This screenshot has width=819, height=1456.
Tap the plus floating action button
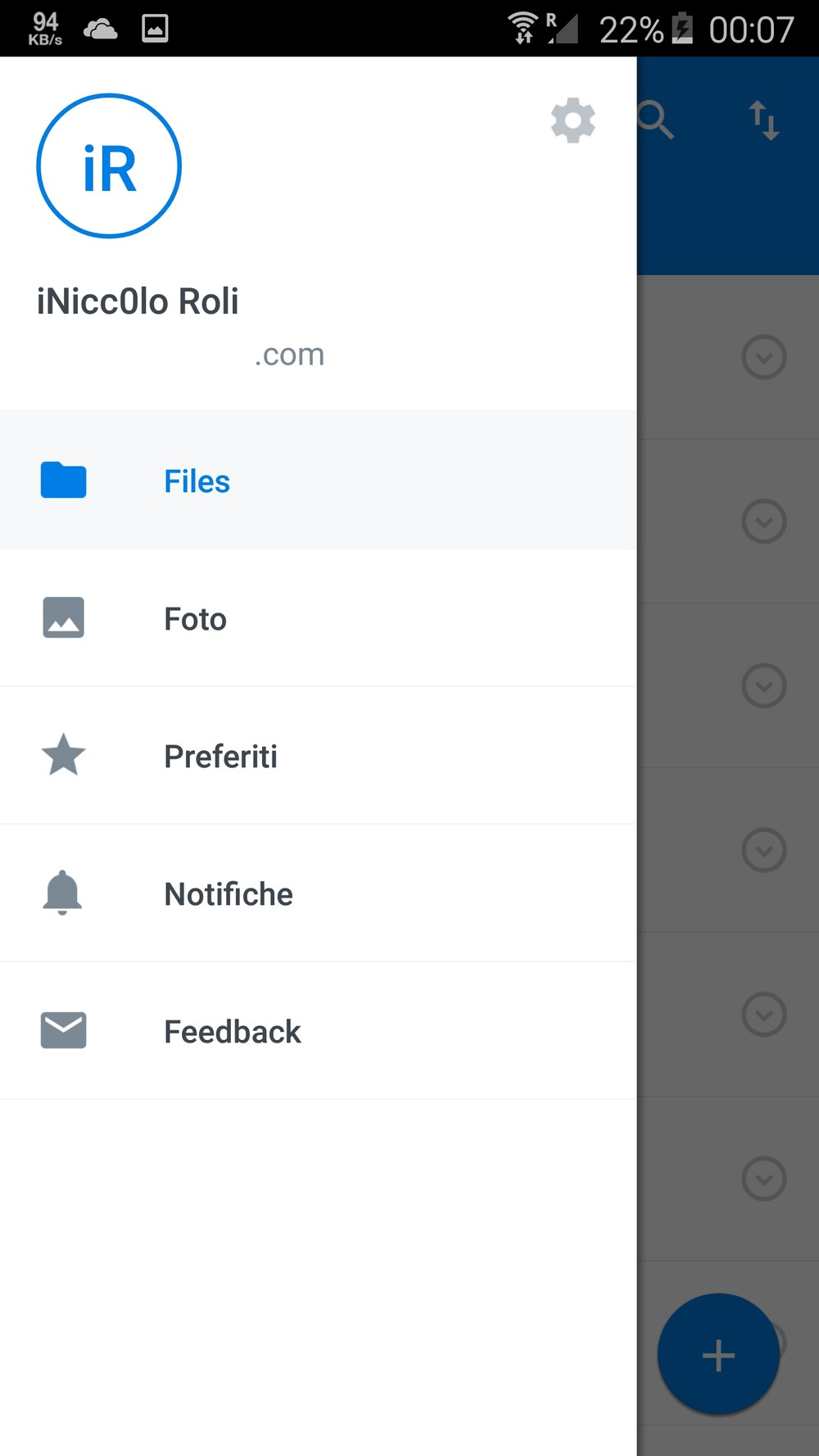pos(718,1354)
